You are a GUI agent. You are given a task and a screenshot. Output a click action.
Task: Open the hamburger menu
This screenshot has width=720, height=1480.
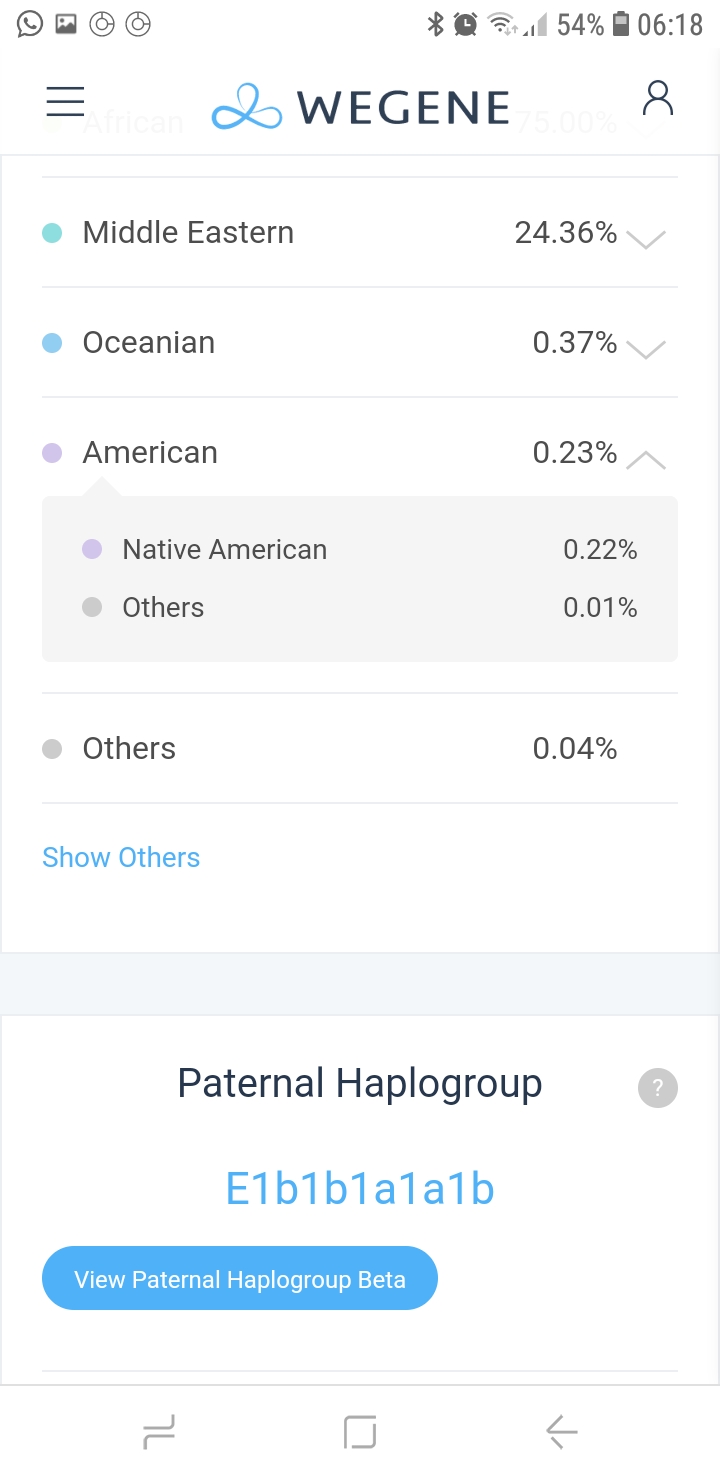65,101
